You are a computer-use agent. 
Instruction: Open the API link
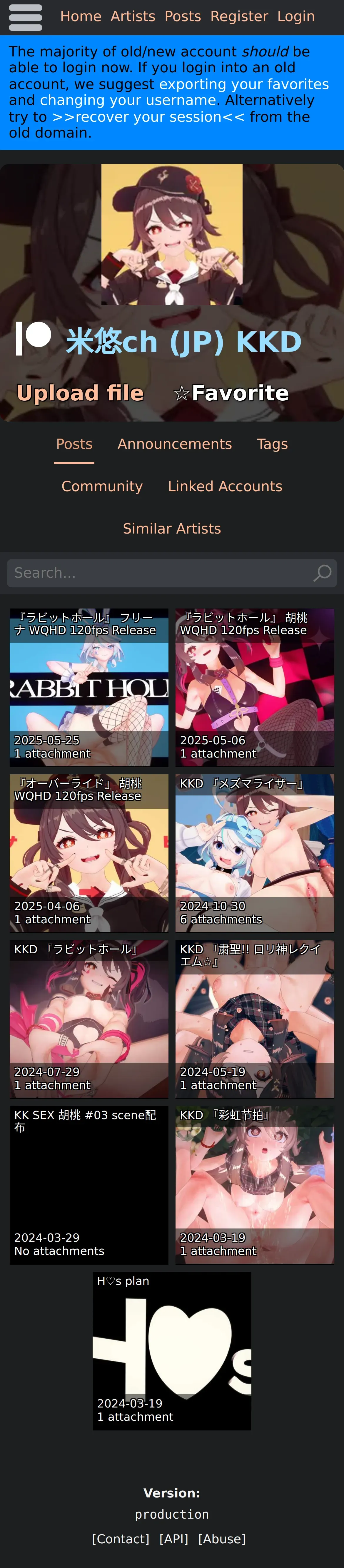173,1538
